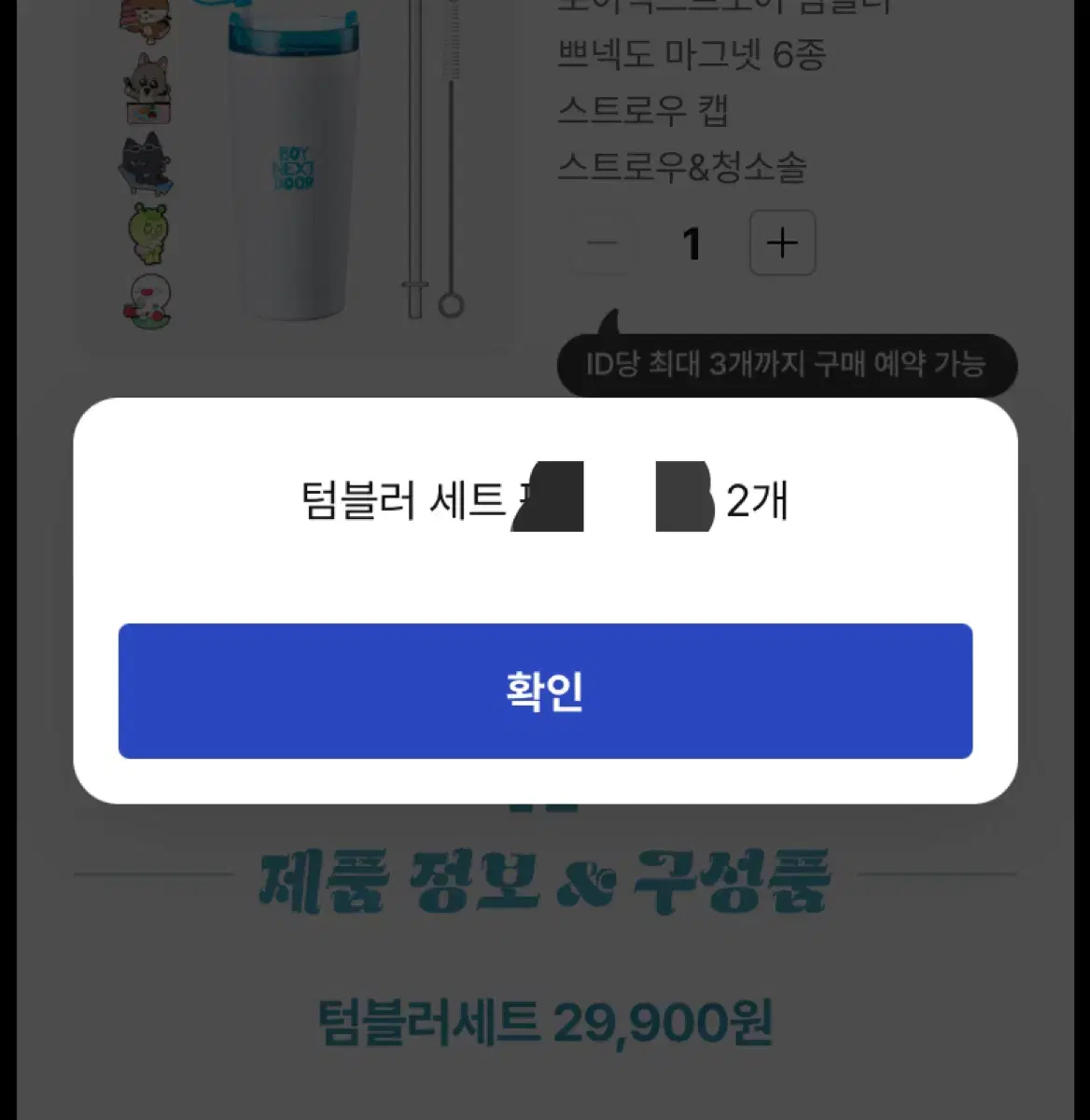Select the 스트로우 캡 component text

[x=644, y=112]
